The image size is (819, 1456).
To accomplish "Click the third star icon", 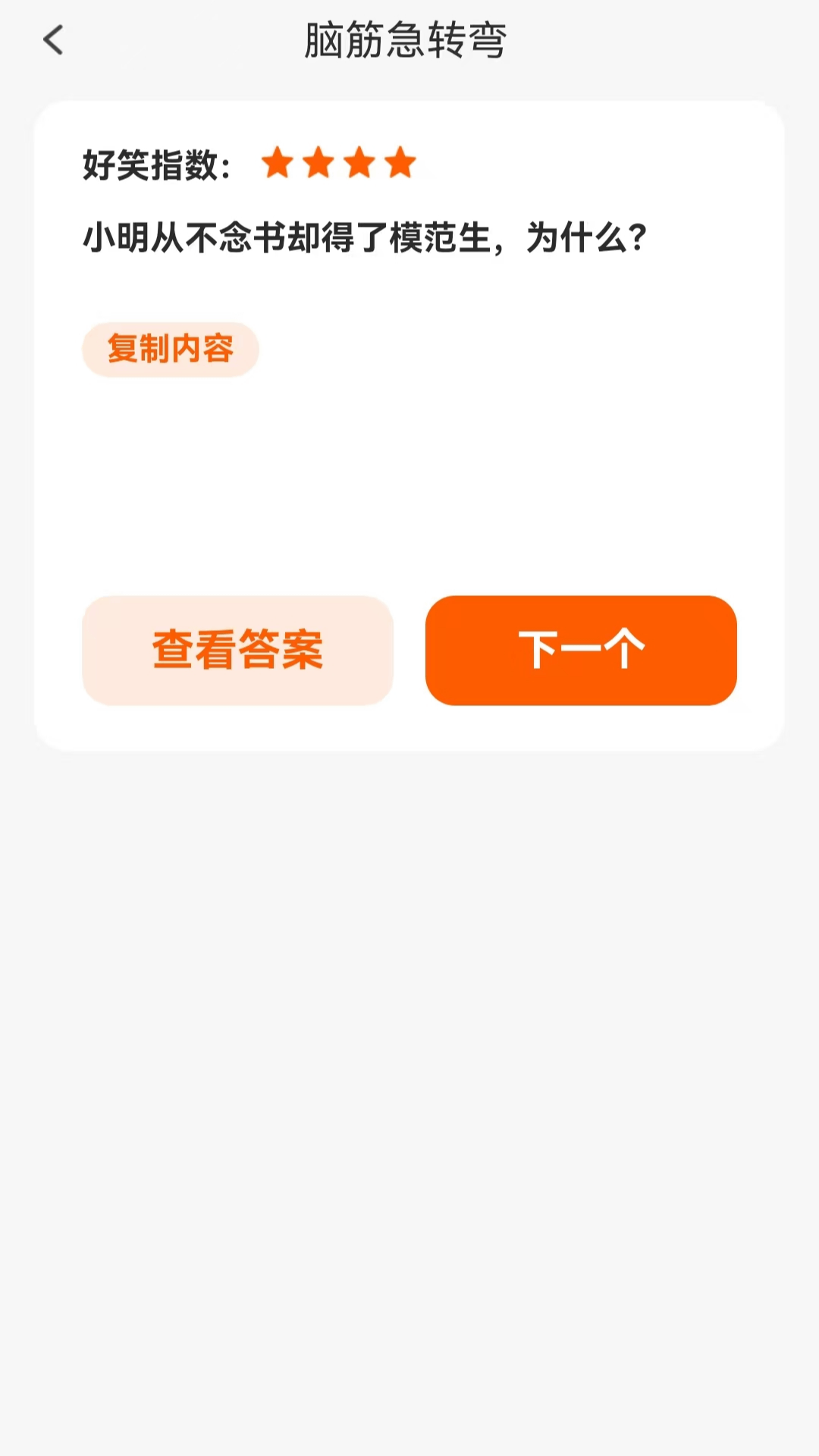I will pyautogui.click(x=359, y=163).
